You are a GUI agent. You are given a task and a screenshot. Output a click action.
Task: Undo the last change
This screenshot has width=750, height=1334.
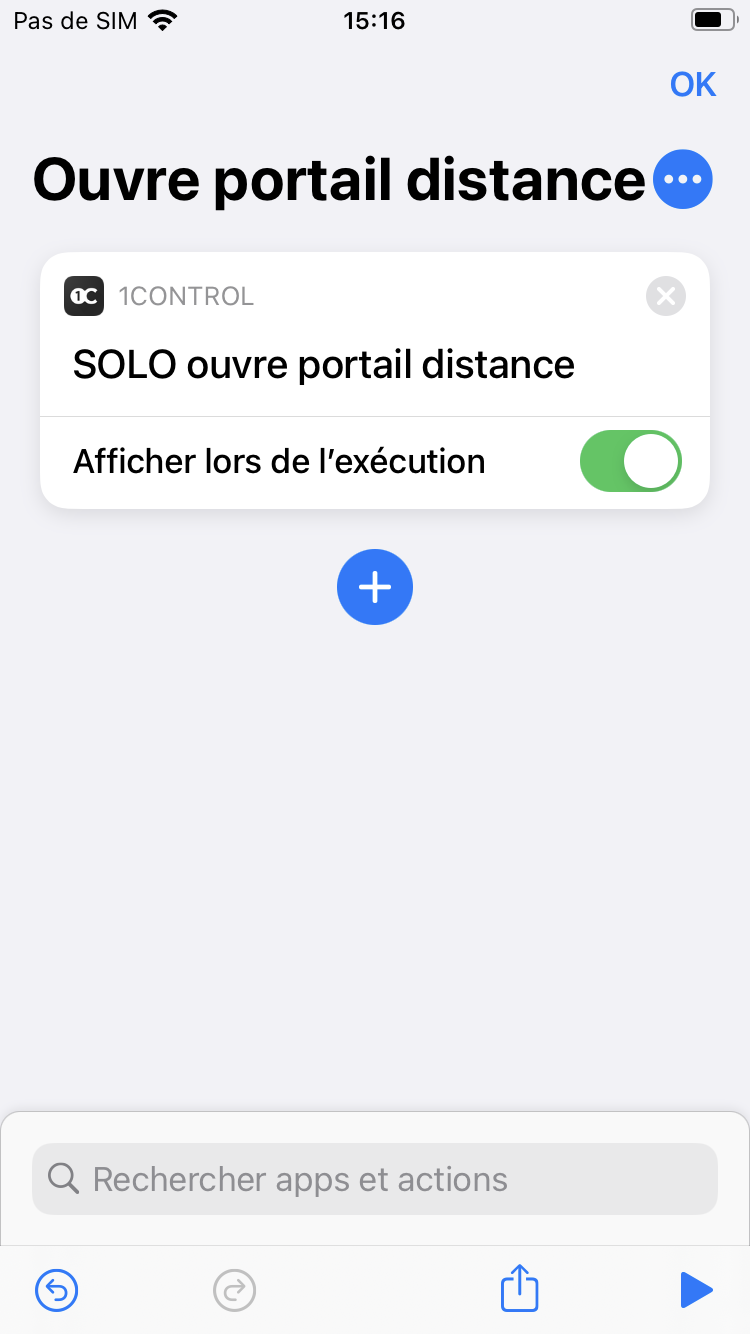pyautogui.click(x=57, y=1290)
